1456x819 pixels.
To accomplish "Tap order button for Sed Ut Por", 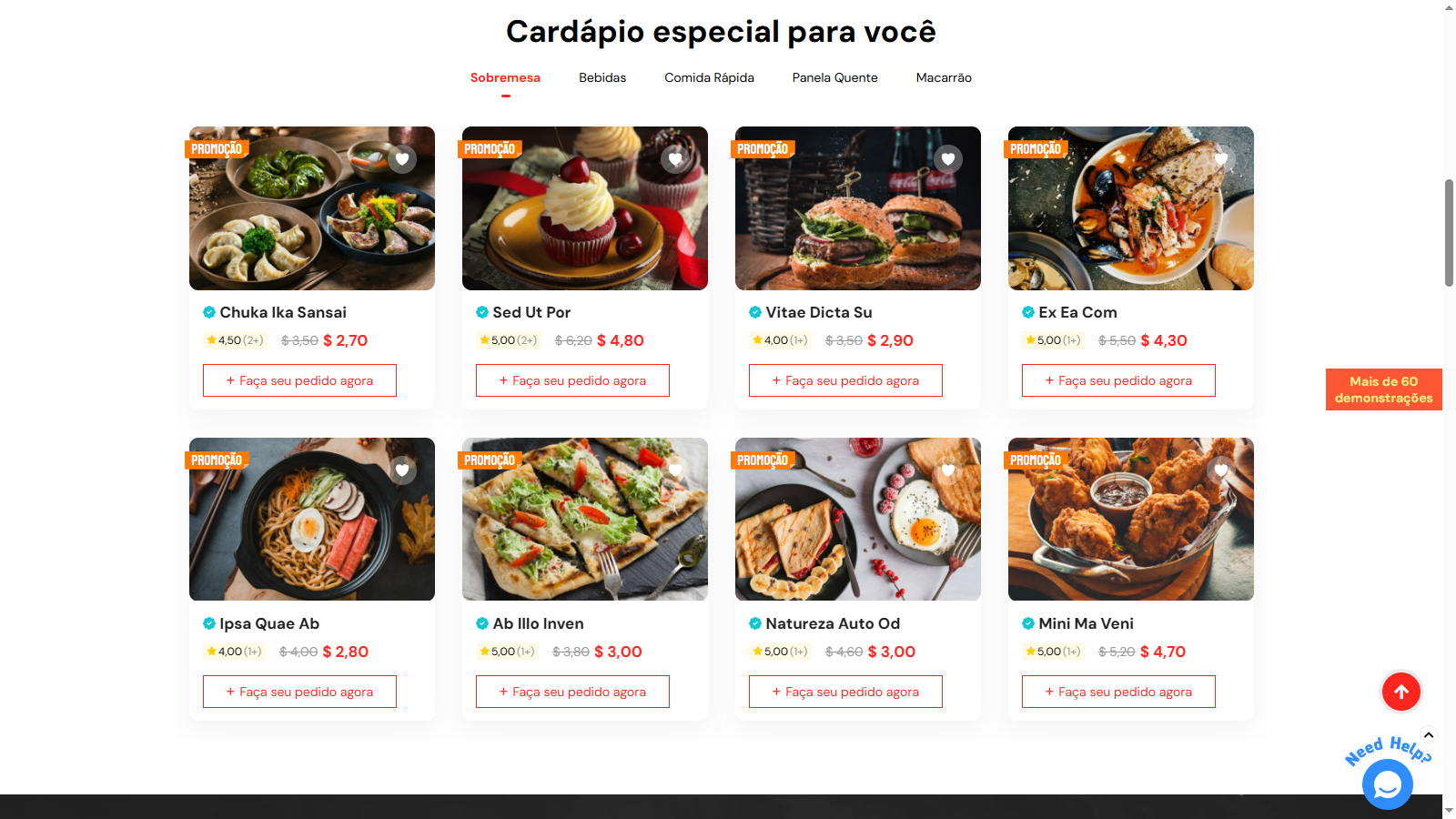I will pyautogui.click(x=572, y=380).
